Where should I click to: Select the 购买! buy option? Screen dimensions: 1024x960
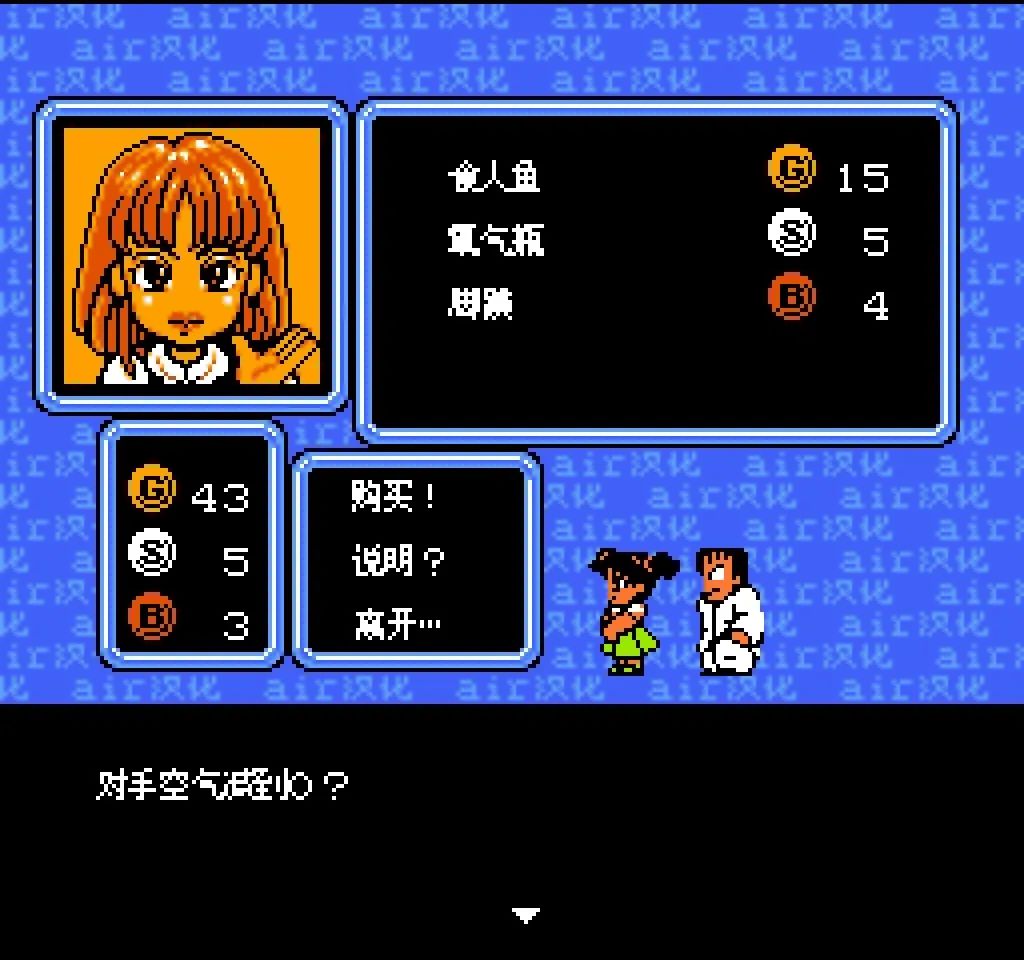pos(394,496)
